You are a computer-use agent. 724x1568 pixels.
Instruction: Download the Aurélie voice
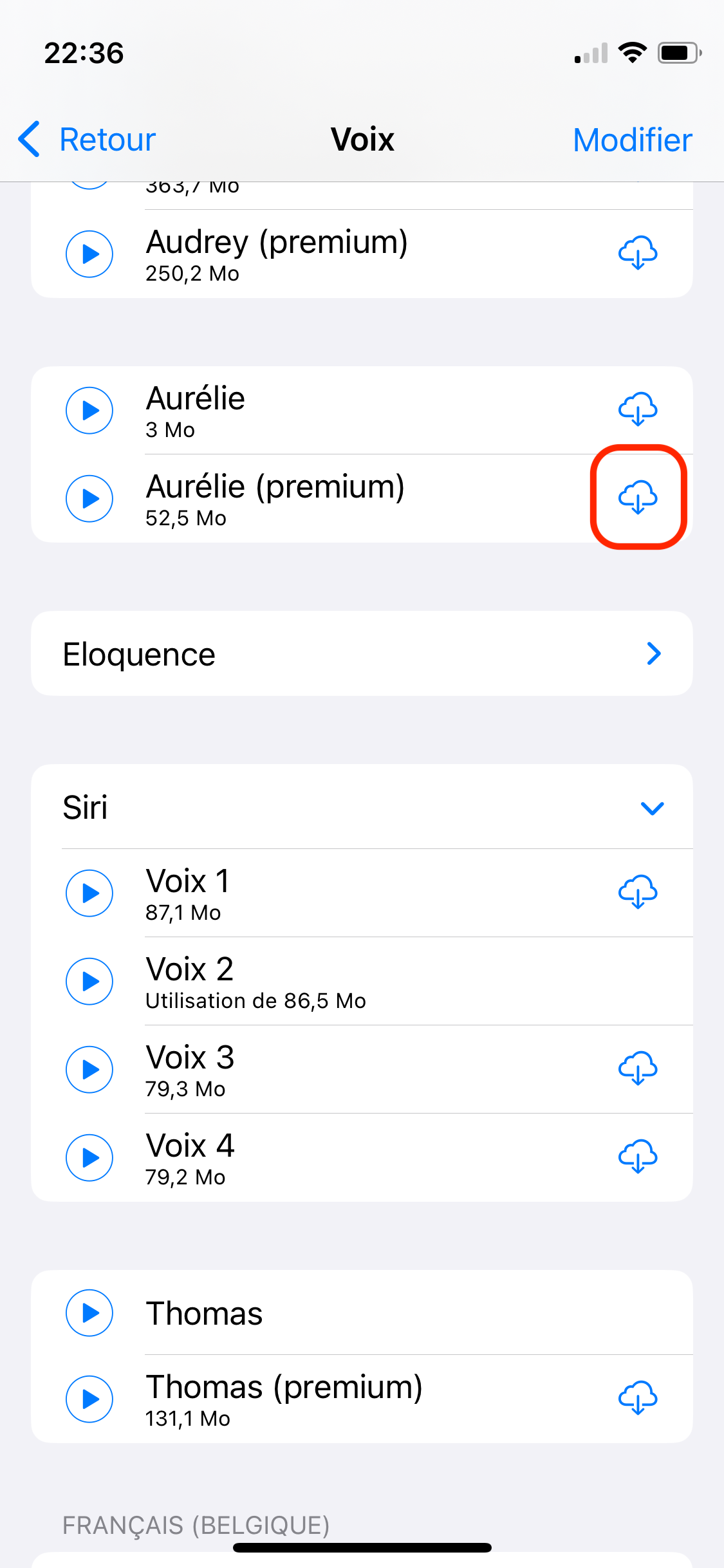(638, 410)
